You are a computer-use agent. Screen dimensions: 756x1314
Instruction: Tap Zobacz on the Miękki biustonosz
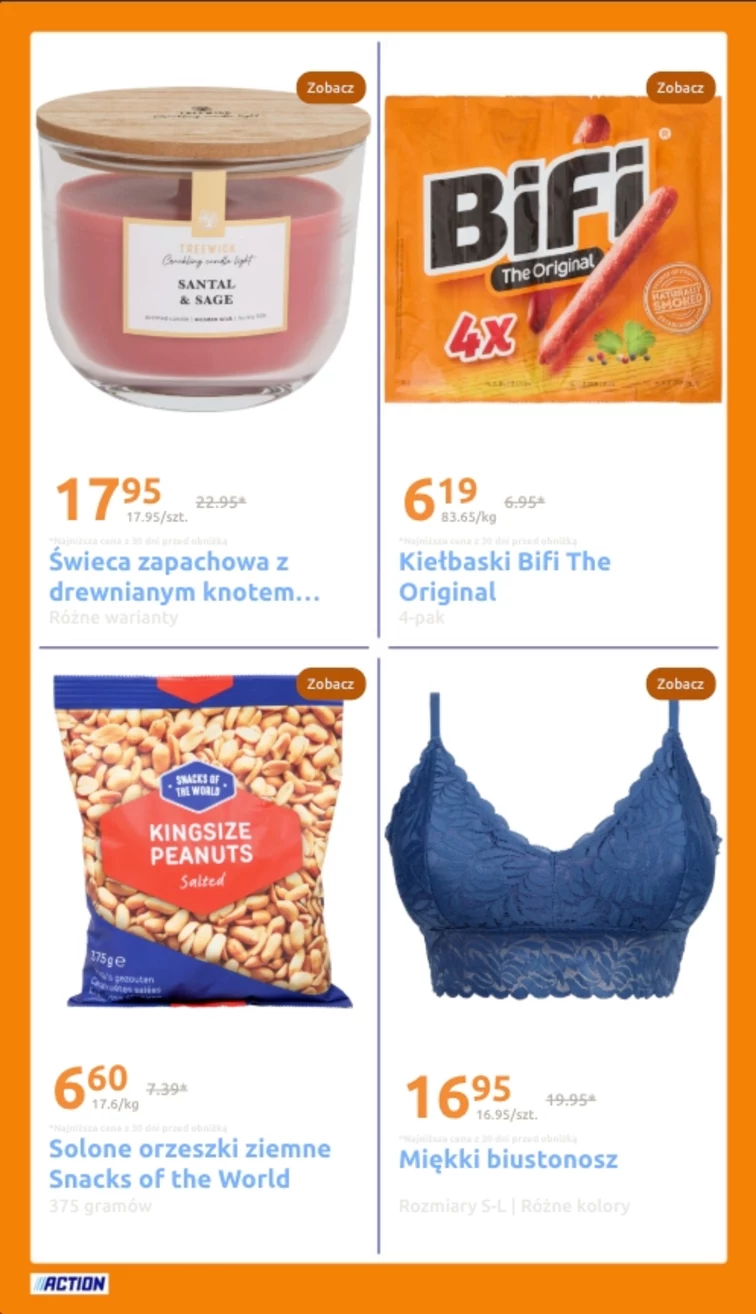(680, 684)
